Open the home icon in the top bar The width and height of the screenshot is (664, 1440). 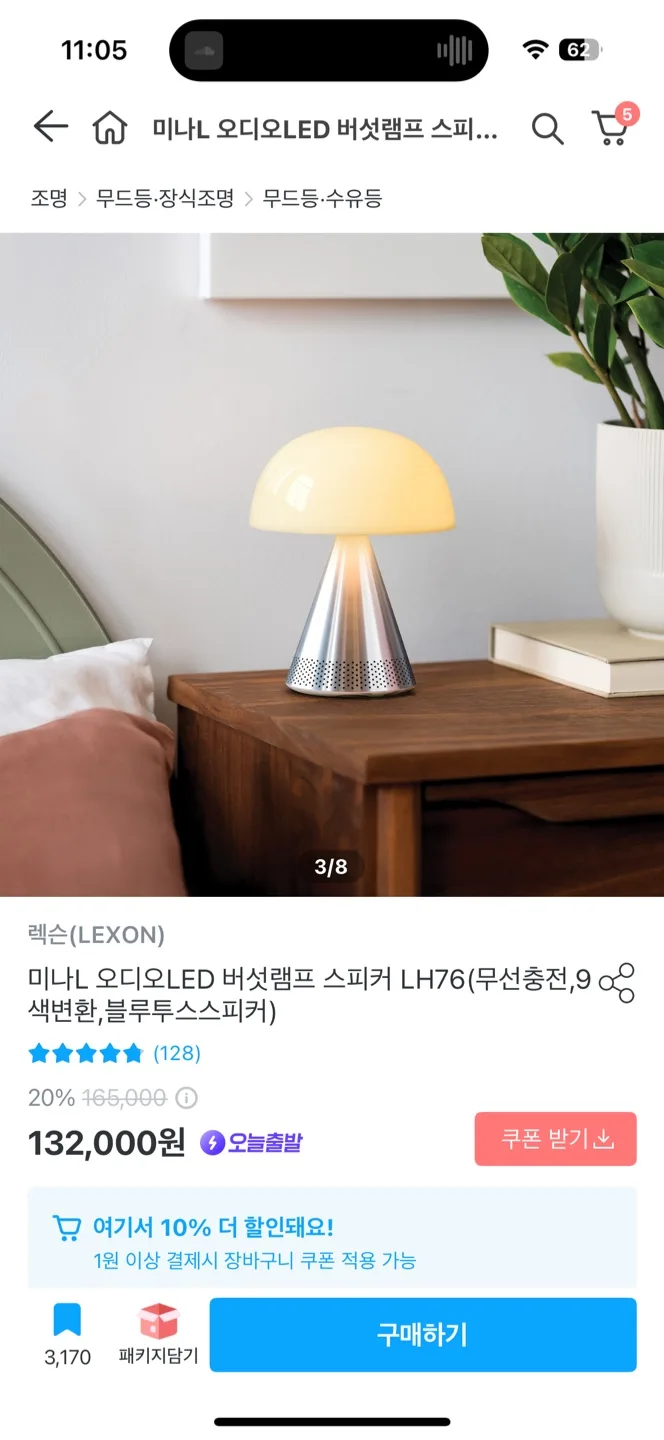[x=110, y=128]
